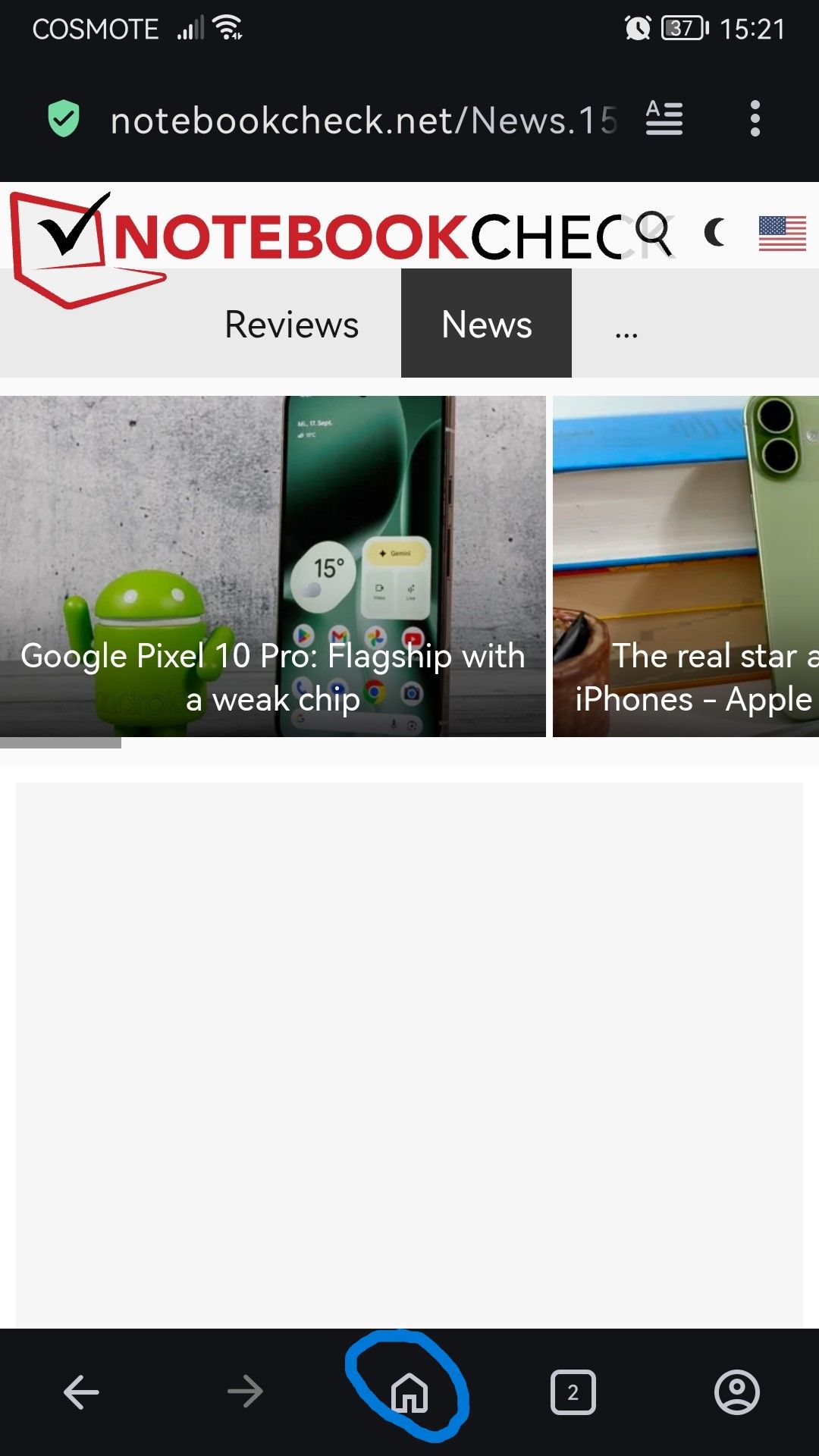
Task: Open the browser overflow menu
Action: point(755,119)
